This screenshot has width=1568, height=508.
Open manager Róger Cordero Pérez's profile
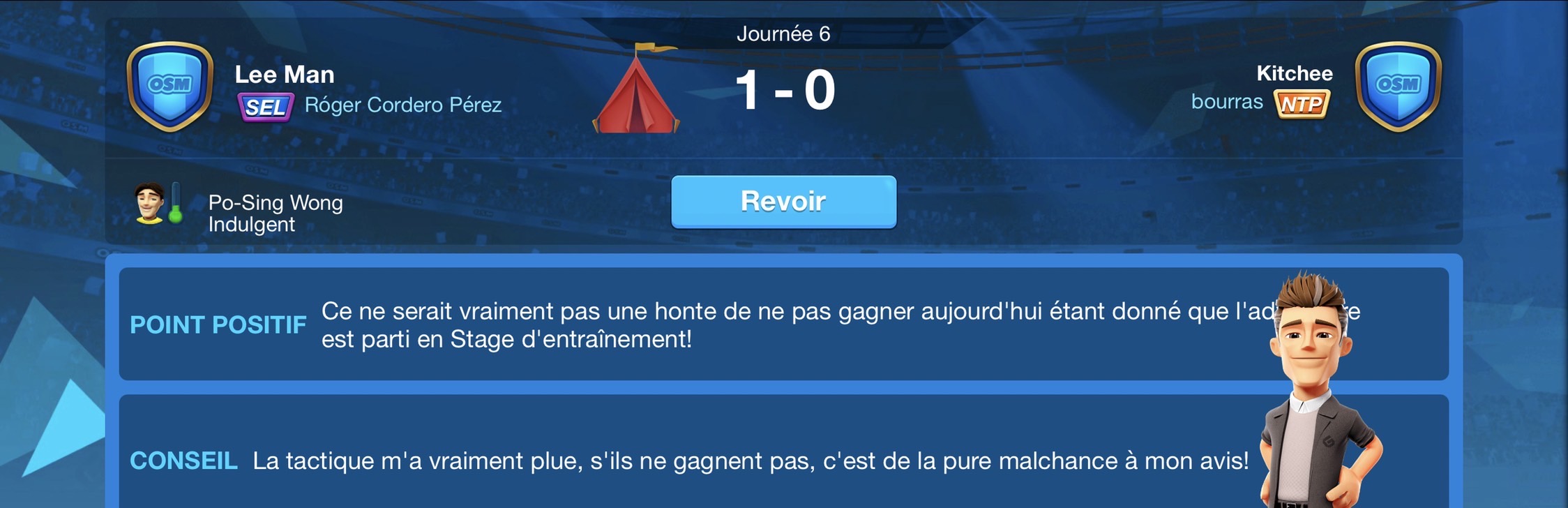tap(402, 105)
